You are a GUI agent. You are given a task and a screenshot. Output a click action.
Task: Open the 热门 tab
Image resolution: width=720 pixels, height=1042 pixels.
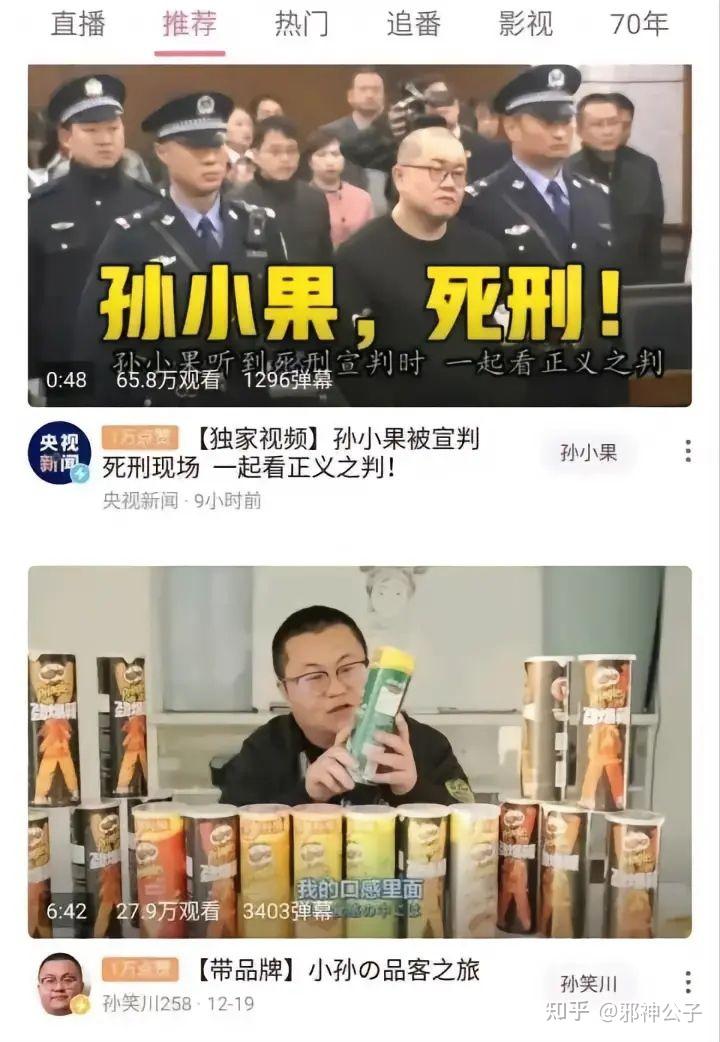(x=301, y=24)
